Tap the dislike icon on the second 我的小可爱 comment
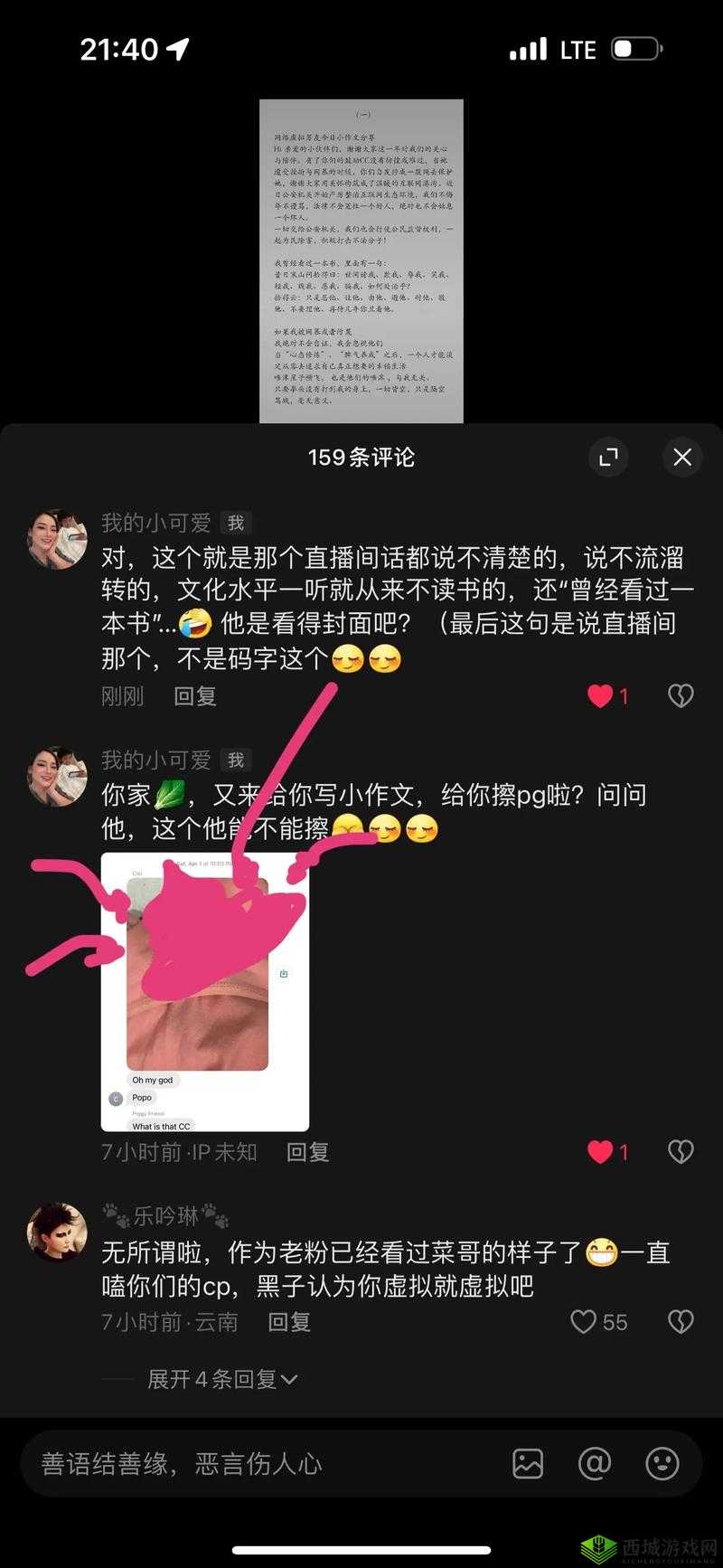This screenshot has height=1568, width=723. pyautogui.click(x=680, y=1150)
